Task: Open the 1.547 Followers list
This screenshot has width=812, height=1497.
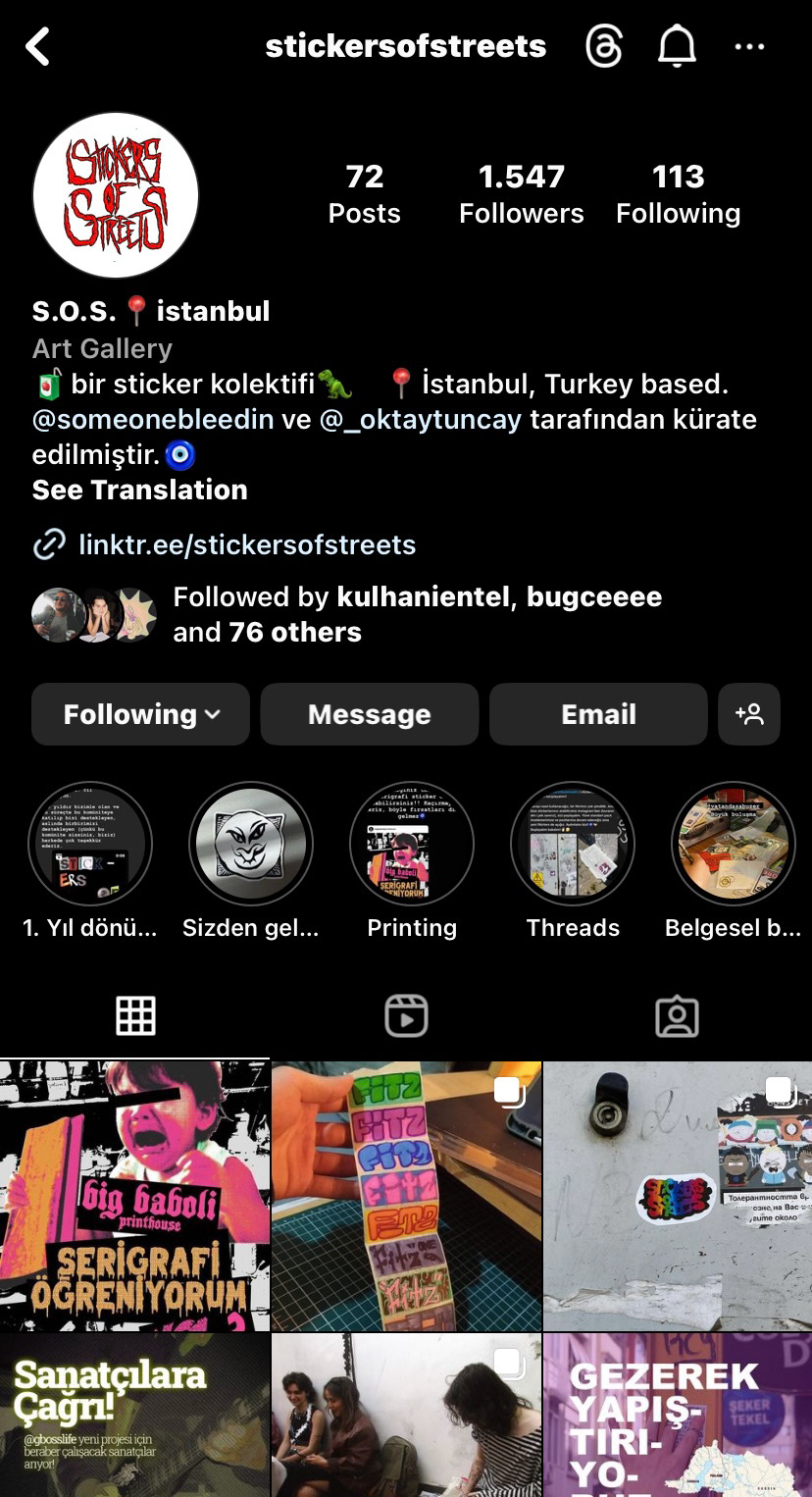Action: 522,194
